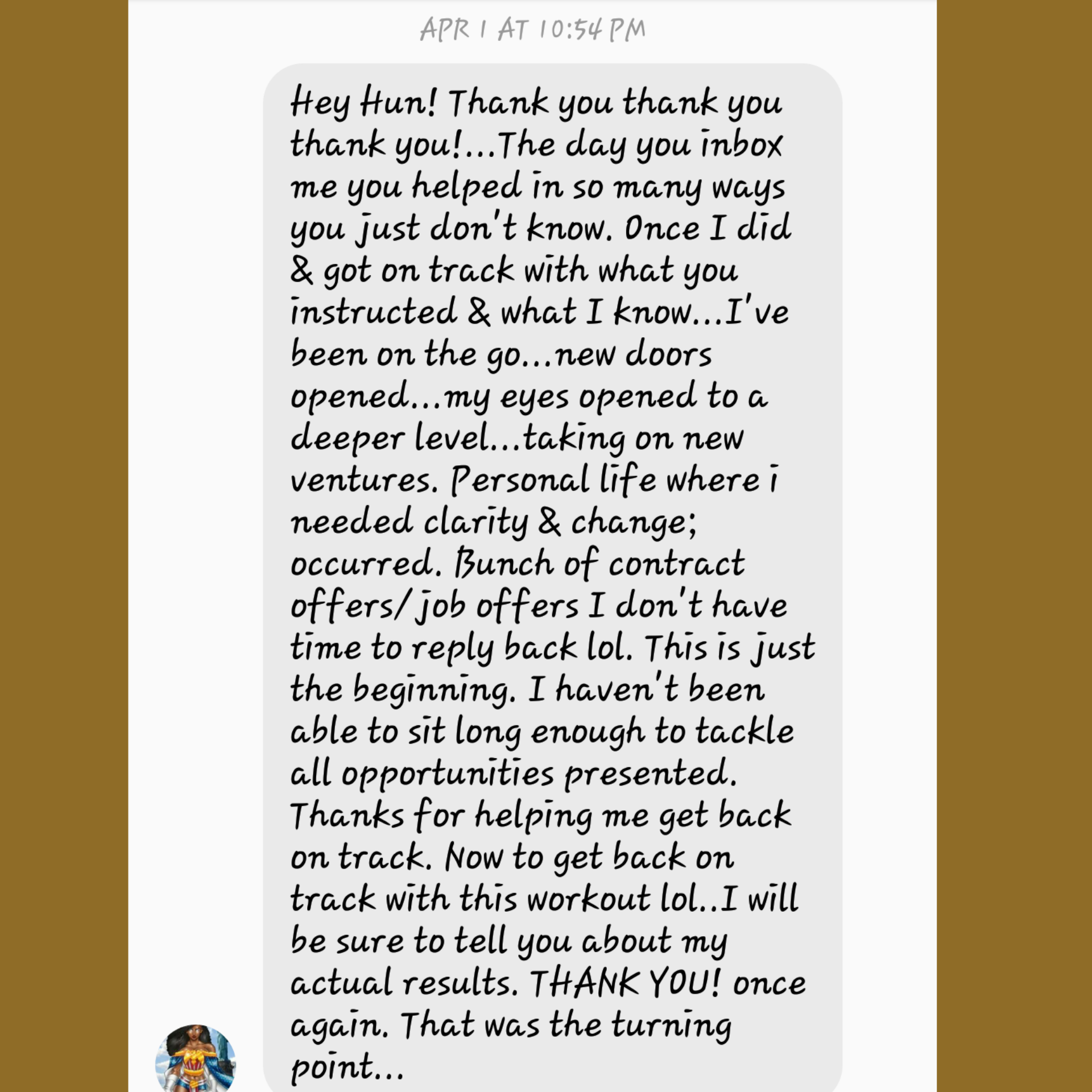The height and width of the screenshot is (1092, 1092).
Task: Open the sender's profile picture avatar
Action: 195,1058
